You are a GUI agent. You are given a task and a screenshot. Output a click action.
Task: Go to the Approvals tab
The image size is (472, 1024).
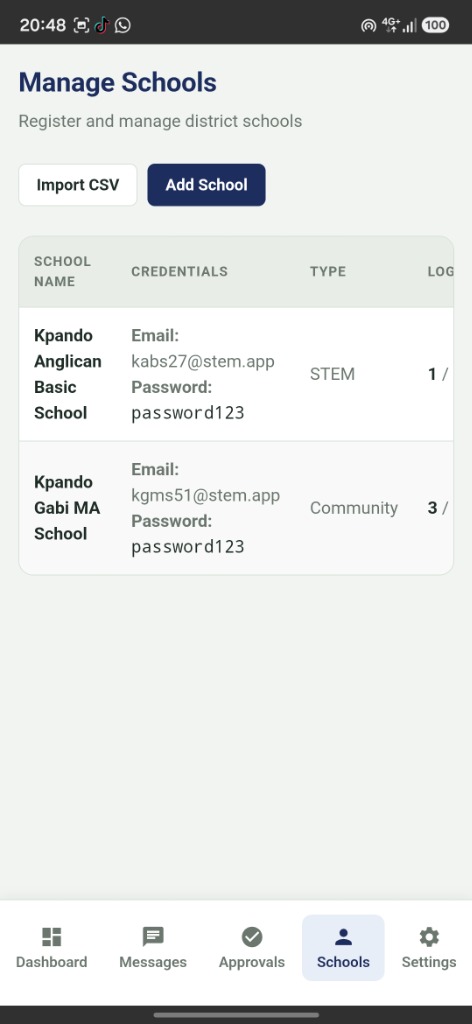tap(252, 948)
